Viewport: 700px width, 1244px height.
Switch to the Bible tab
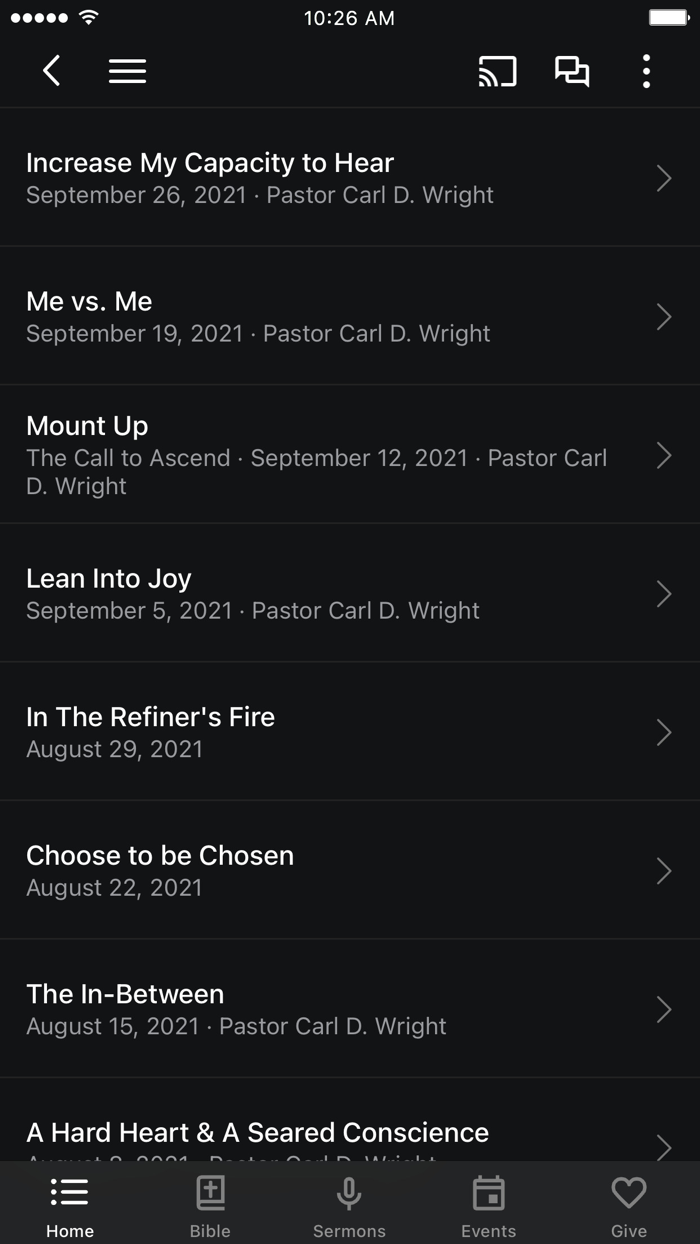coord(210,1206)
